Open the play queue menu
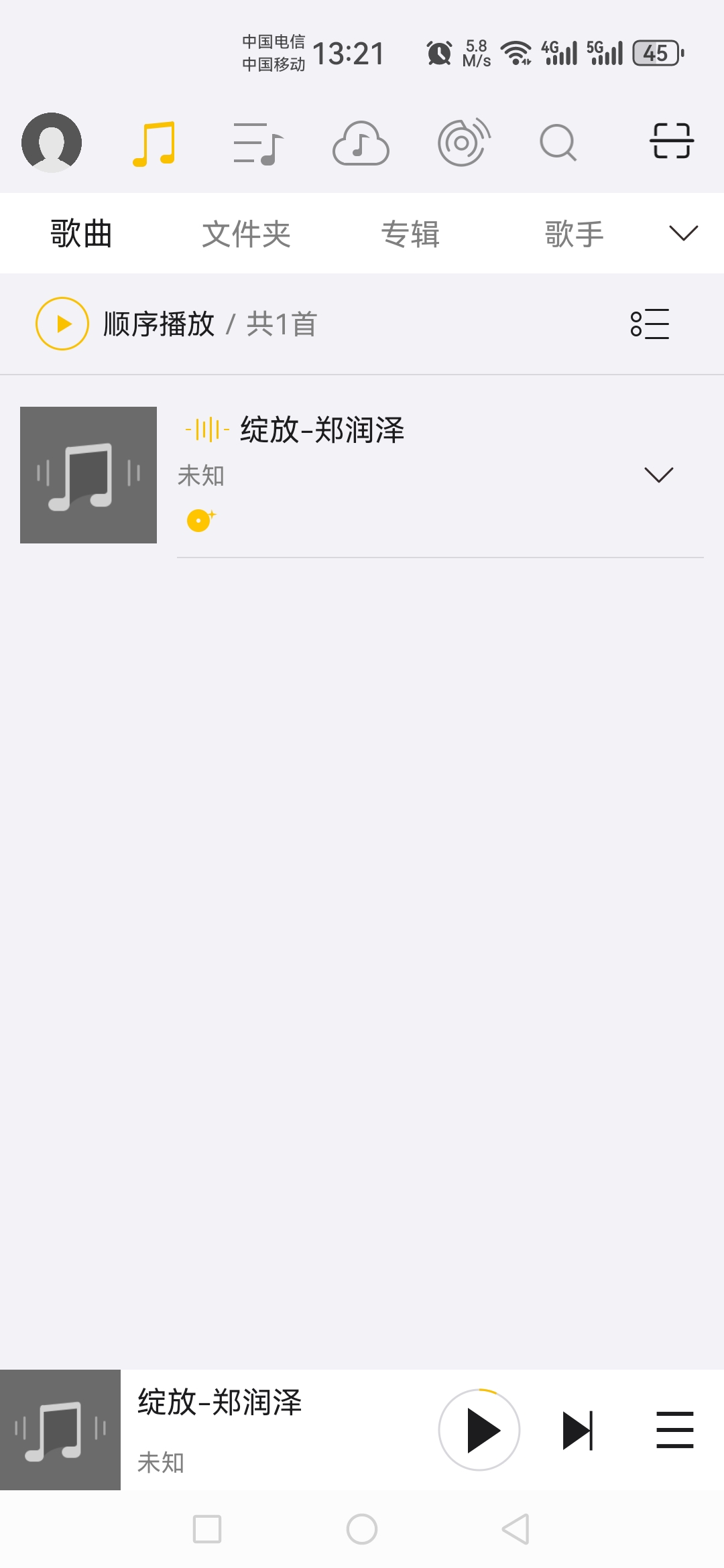This screenshot has height=1568, width=724. pos(674,1430)
